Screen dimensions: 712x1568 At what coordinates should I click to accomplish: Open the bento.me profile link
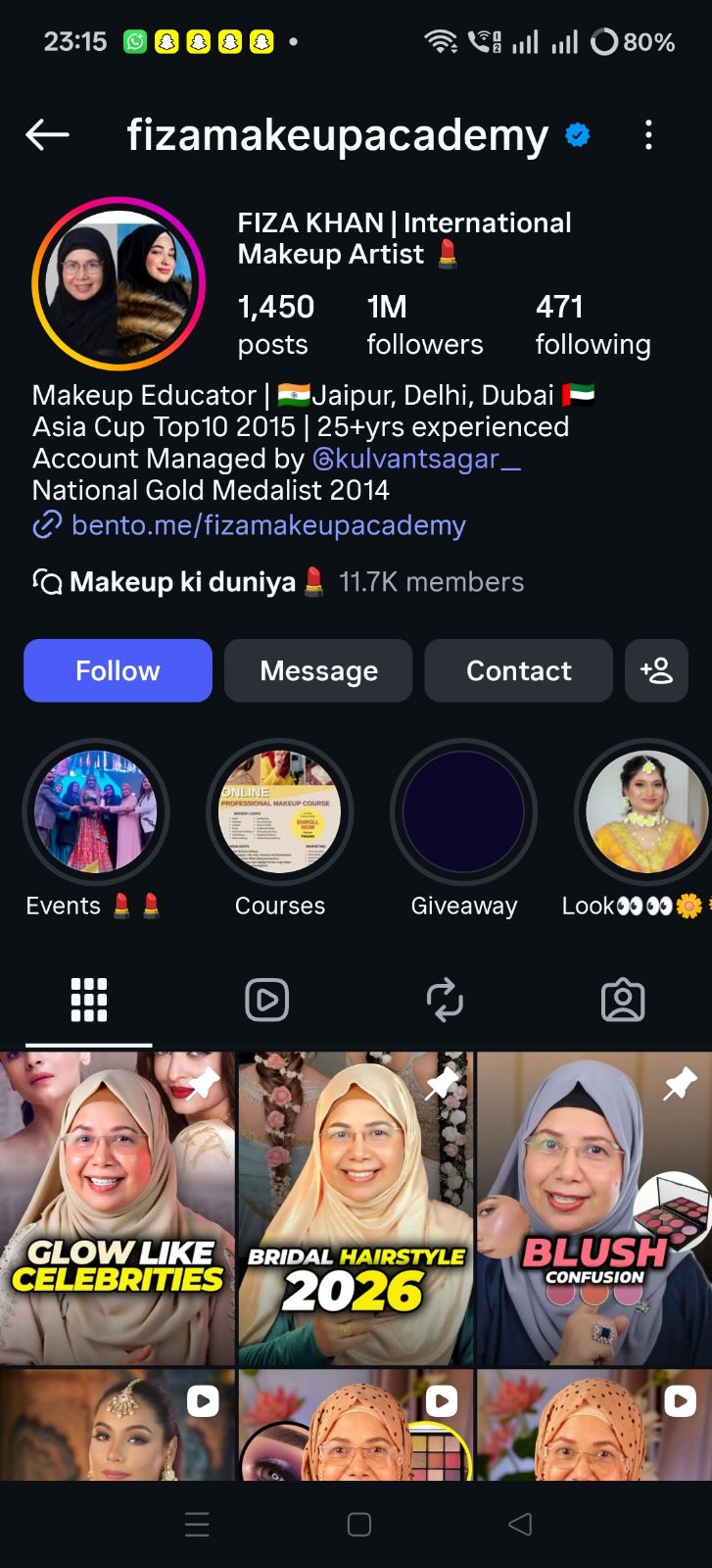pos(267,525)
